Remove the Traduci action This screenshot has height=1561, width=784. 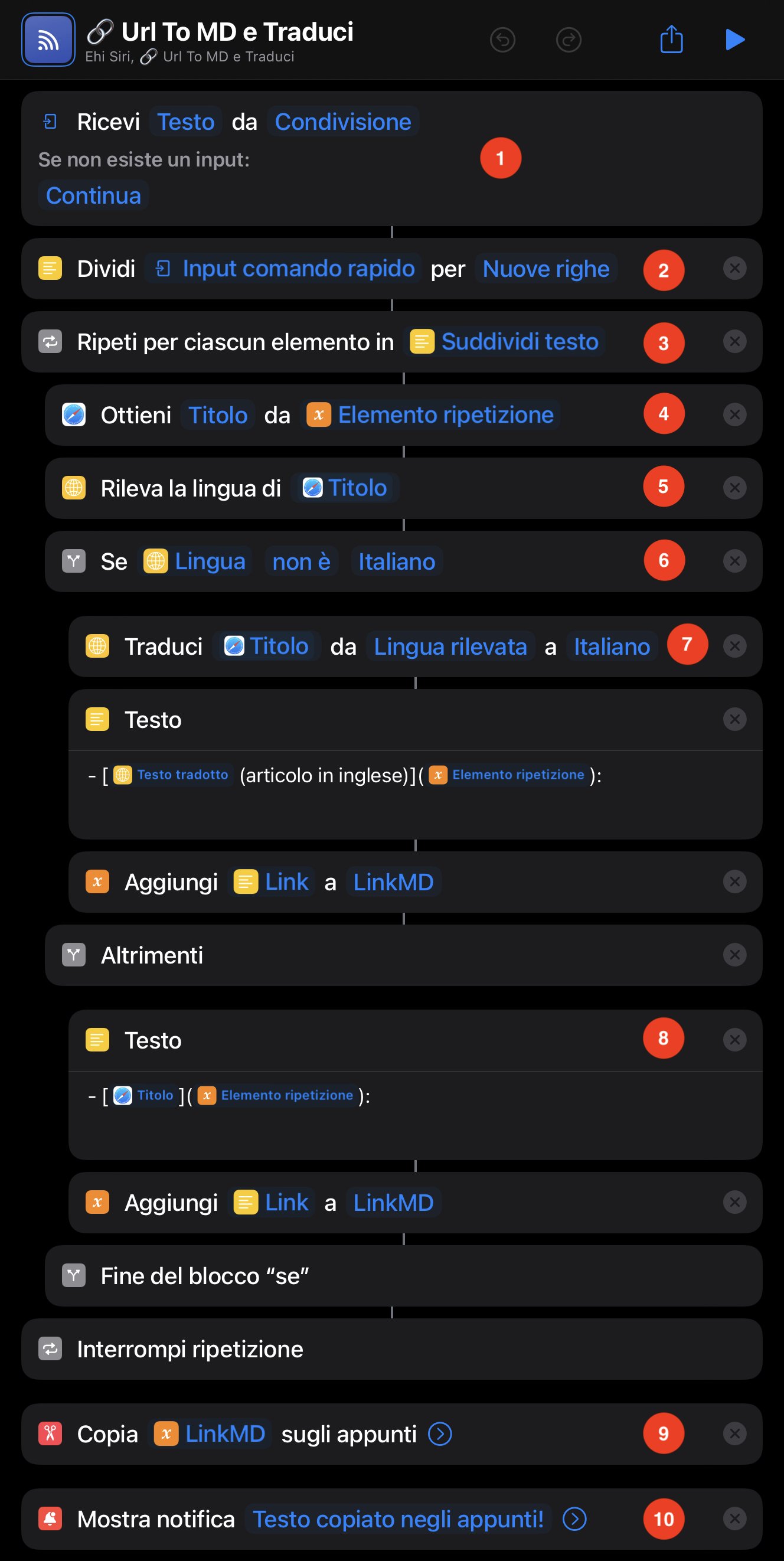(734, 646)
